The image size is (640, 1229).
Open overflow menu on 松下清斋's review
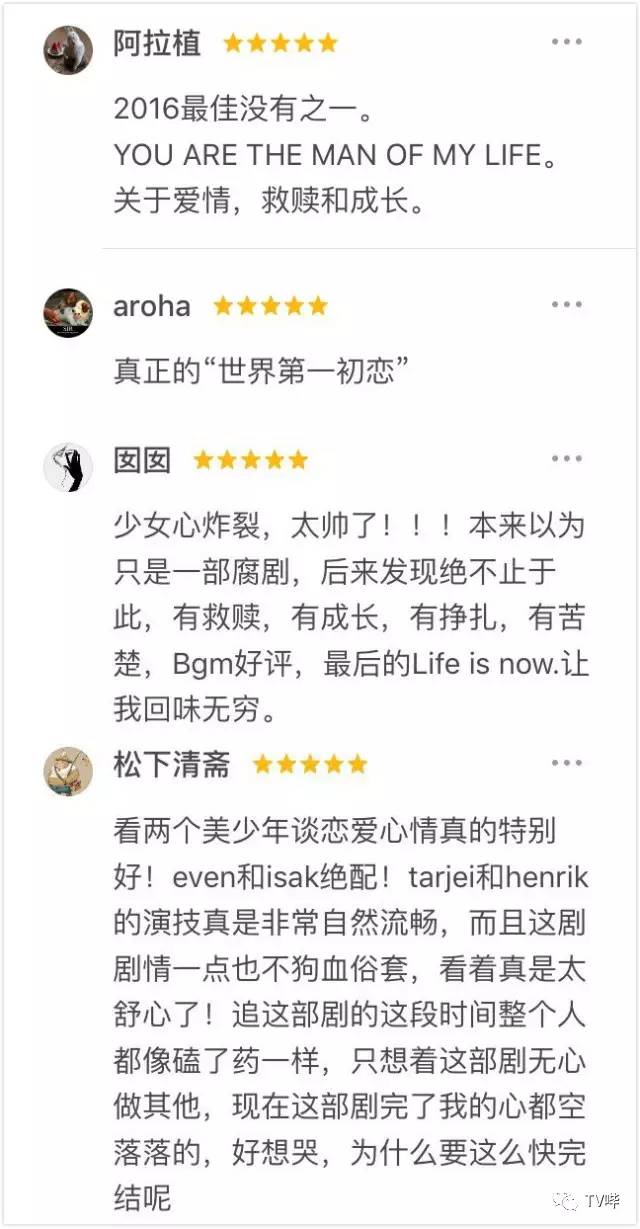pyautogui.click(x=567, y=763)
